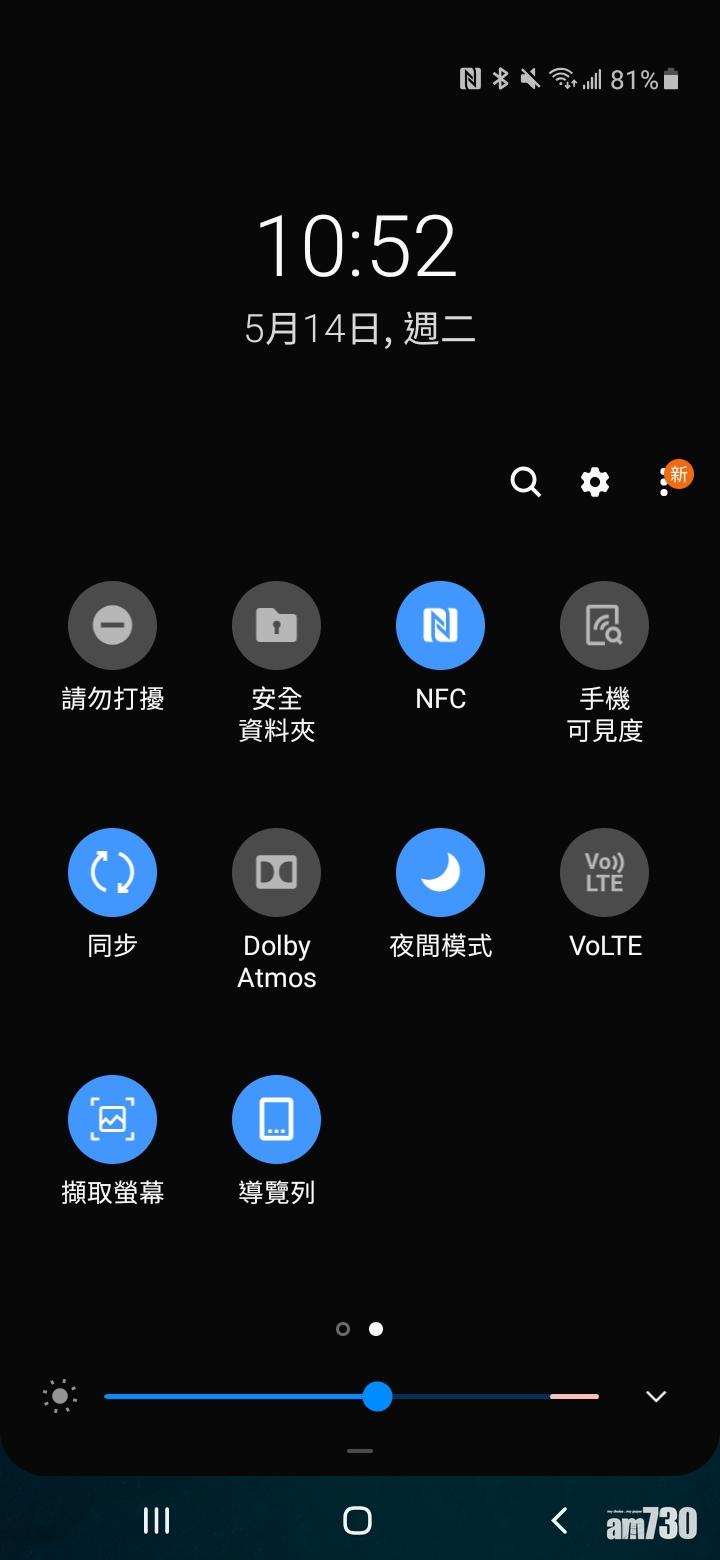
Task: Open the quick panel search icon
Action: [x=525, y=482]
